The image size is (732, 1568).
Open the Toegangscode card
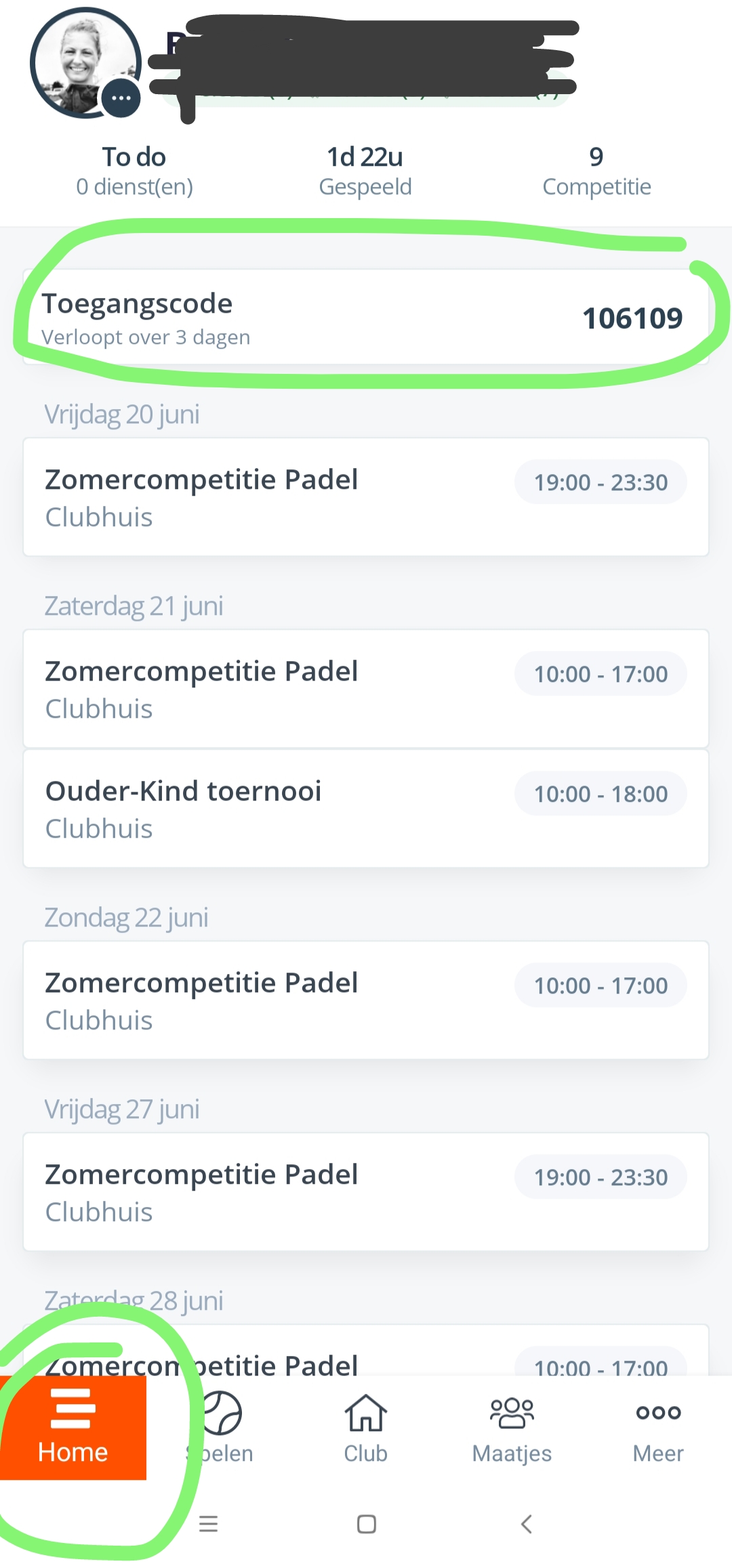[x=366, y=318]
